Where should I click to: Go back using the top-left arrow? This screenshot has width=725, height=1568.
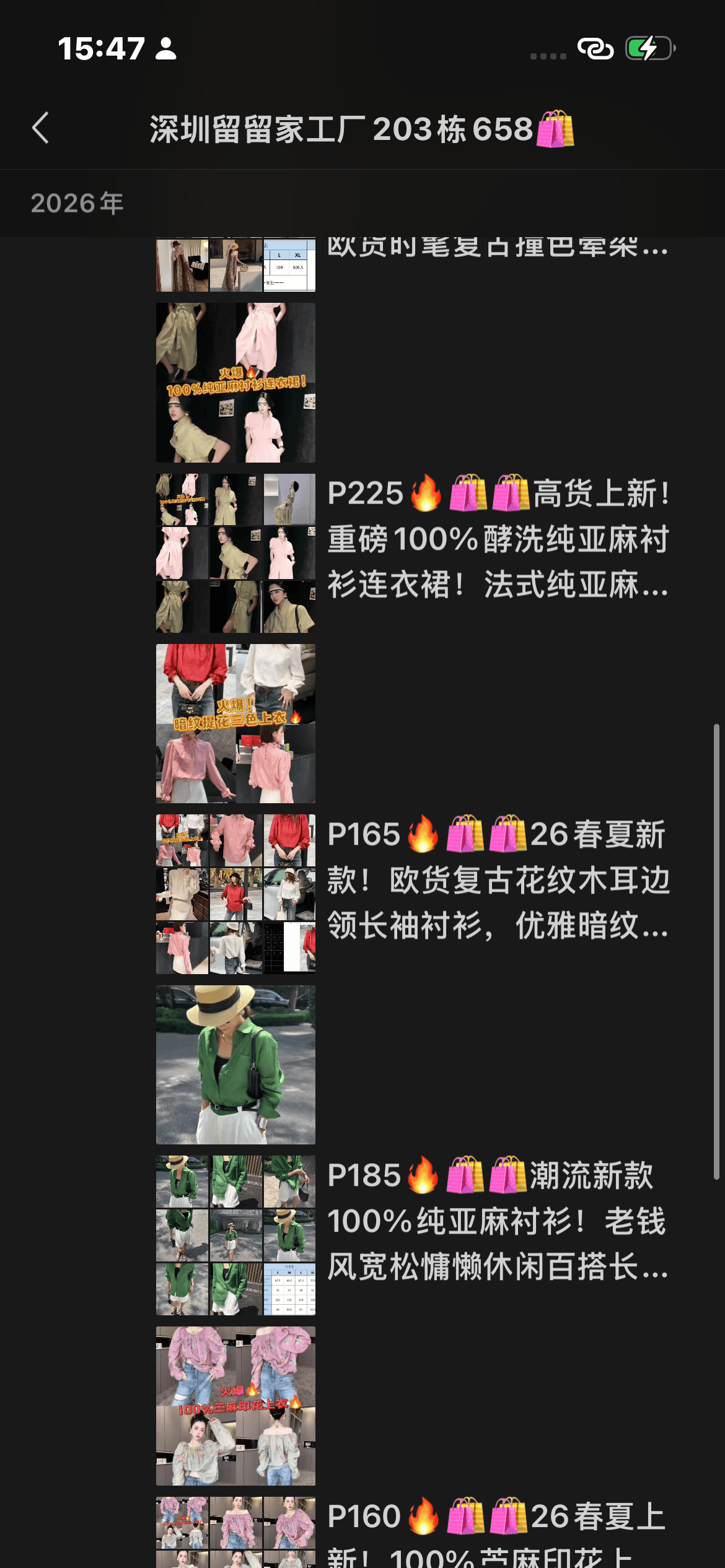41,128
